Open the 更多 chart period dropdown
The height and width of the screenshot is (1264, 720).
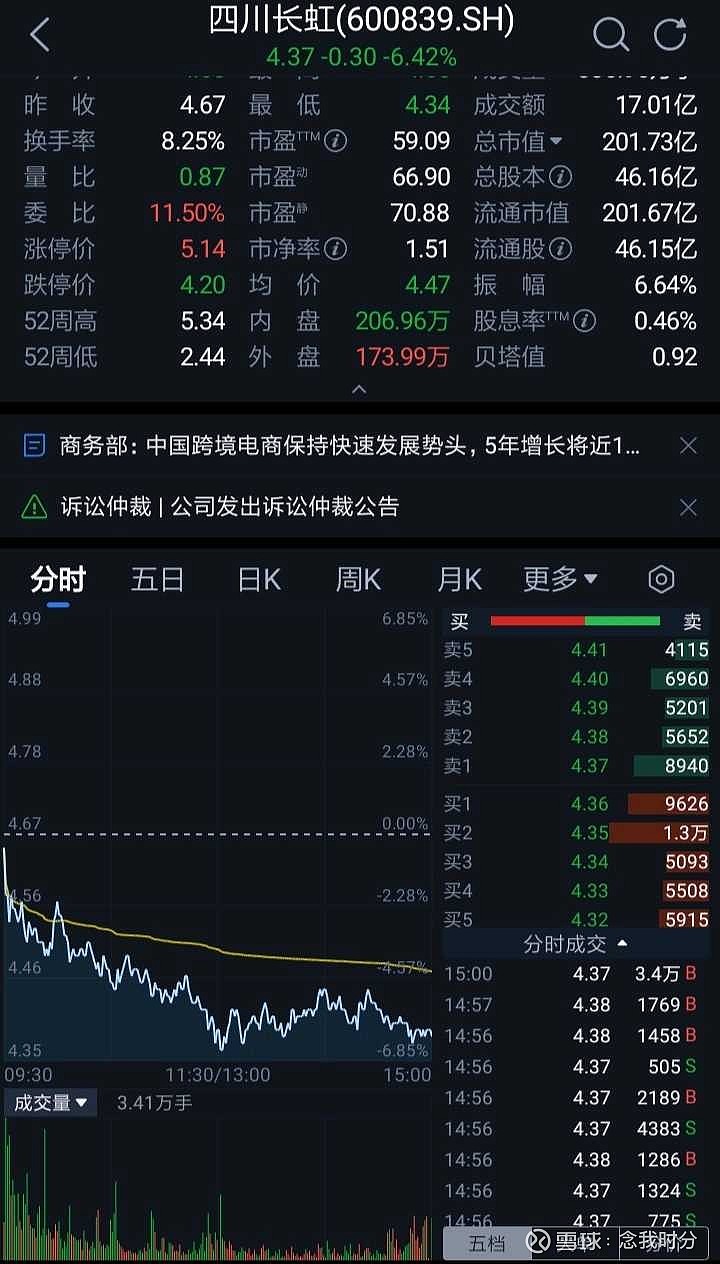pos(560,579)
